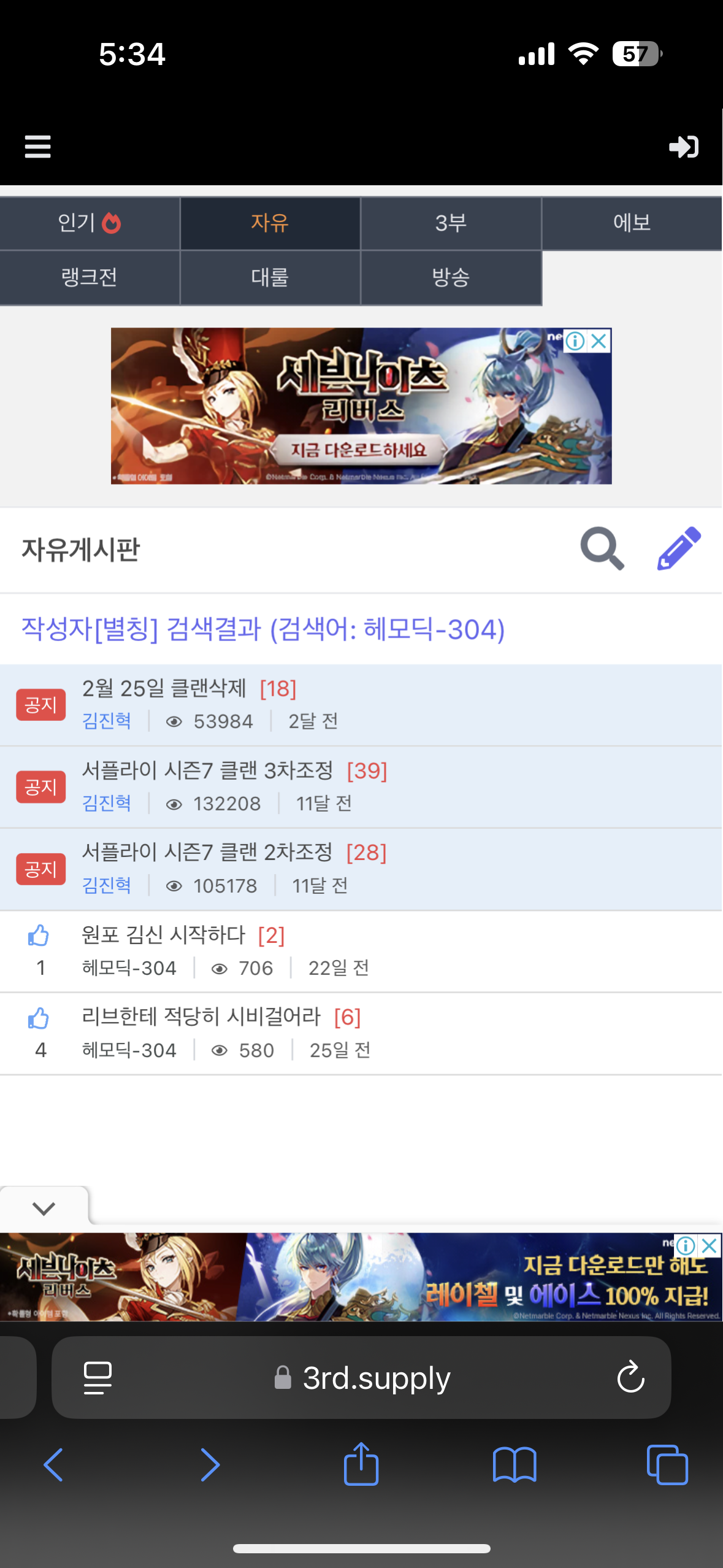Open the 방송 tab
The image size is (723, 1568).
coord(451,277)
